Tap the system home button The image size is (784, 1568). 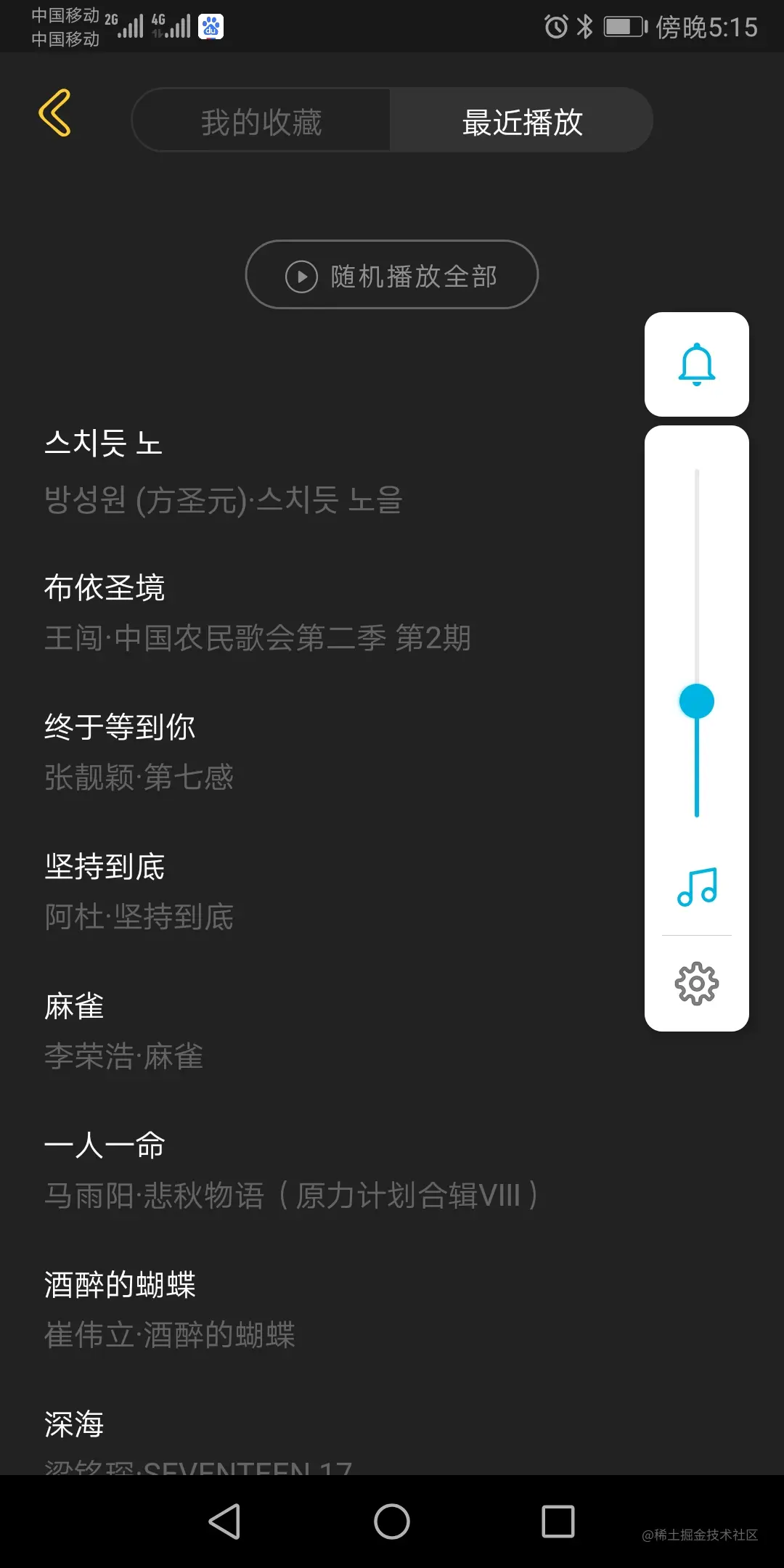(x=392, y=1522)
